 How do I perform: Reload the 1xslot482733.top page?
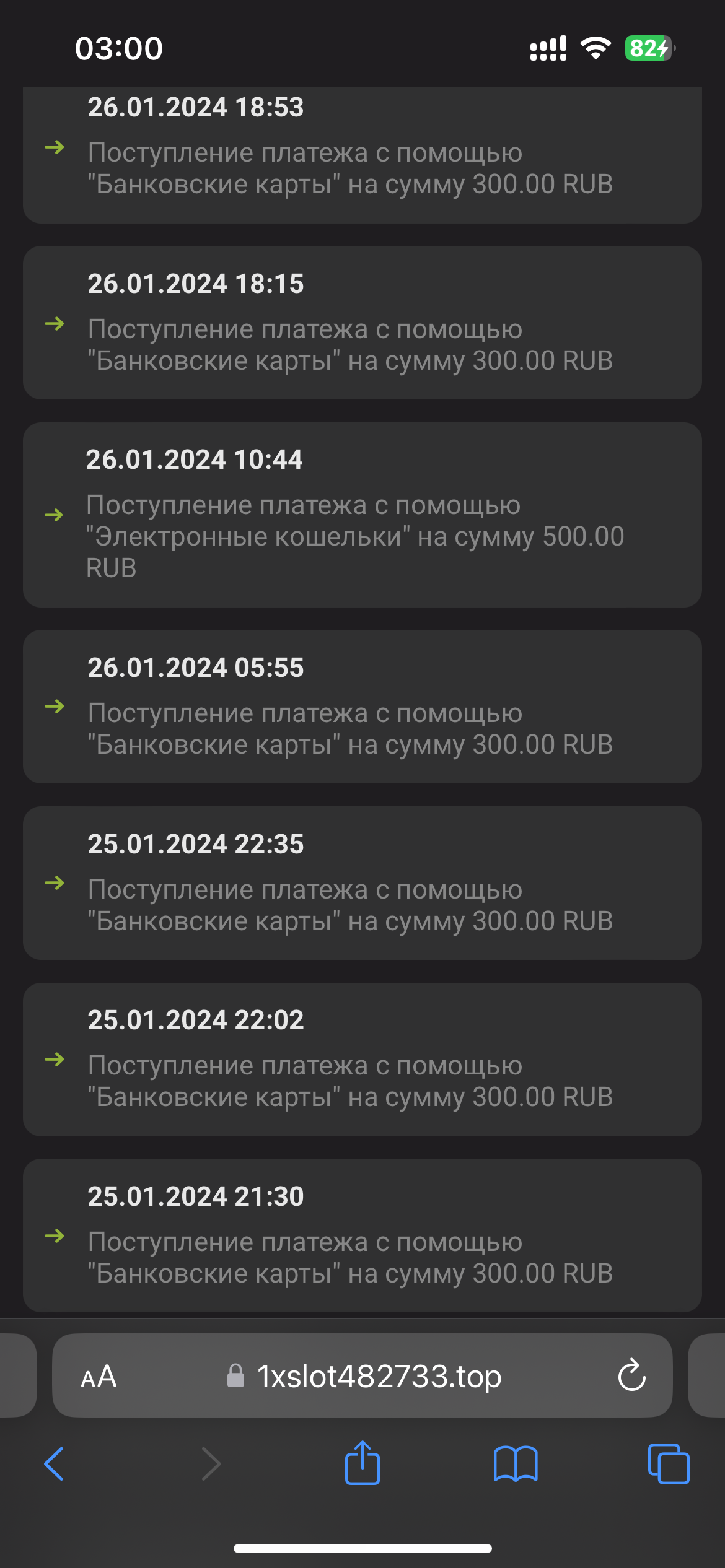click(631, 1376)
